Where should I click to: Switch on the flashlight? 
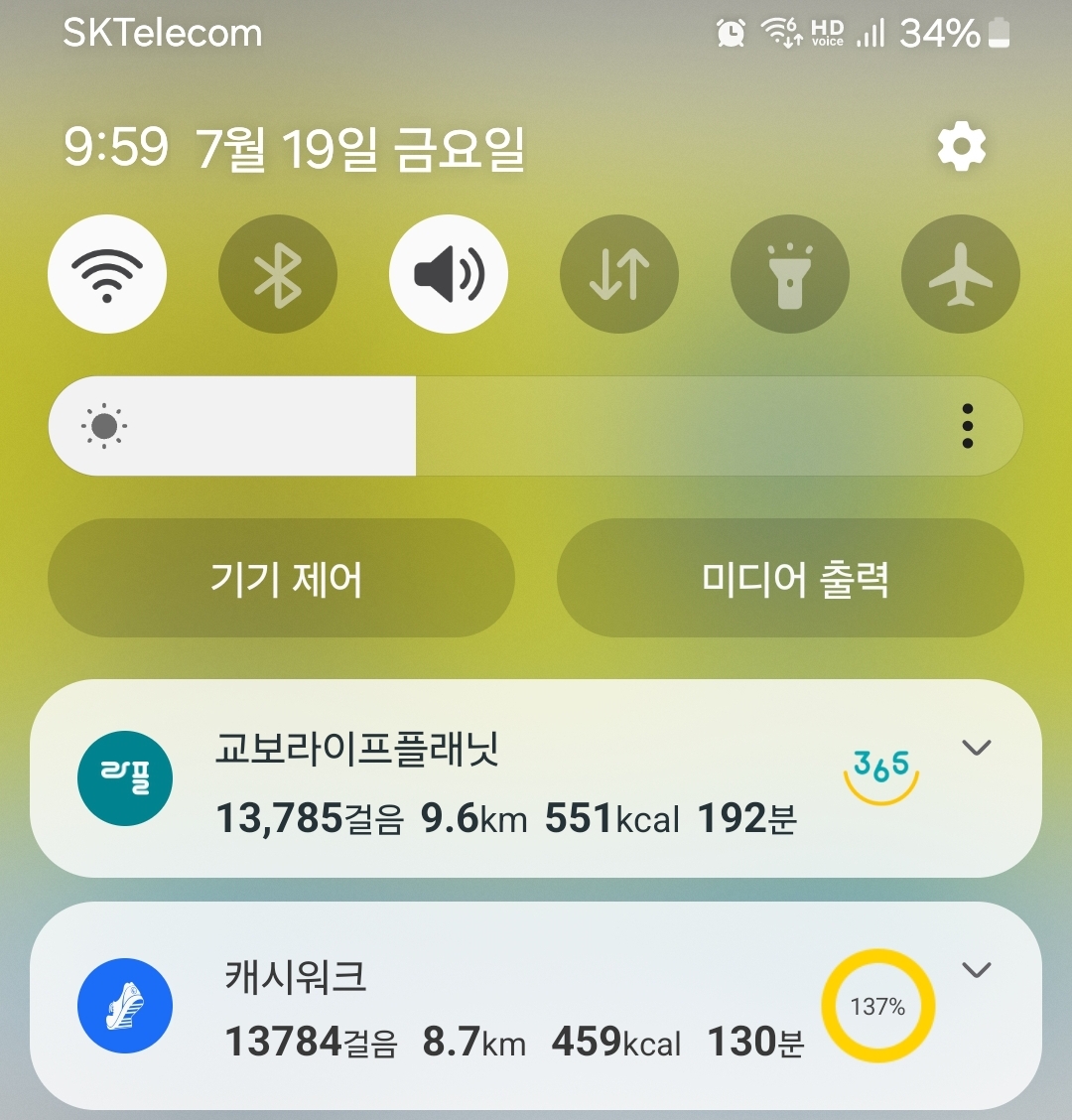(790, 274)
